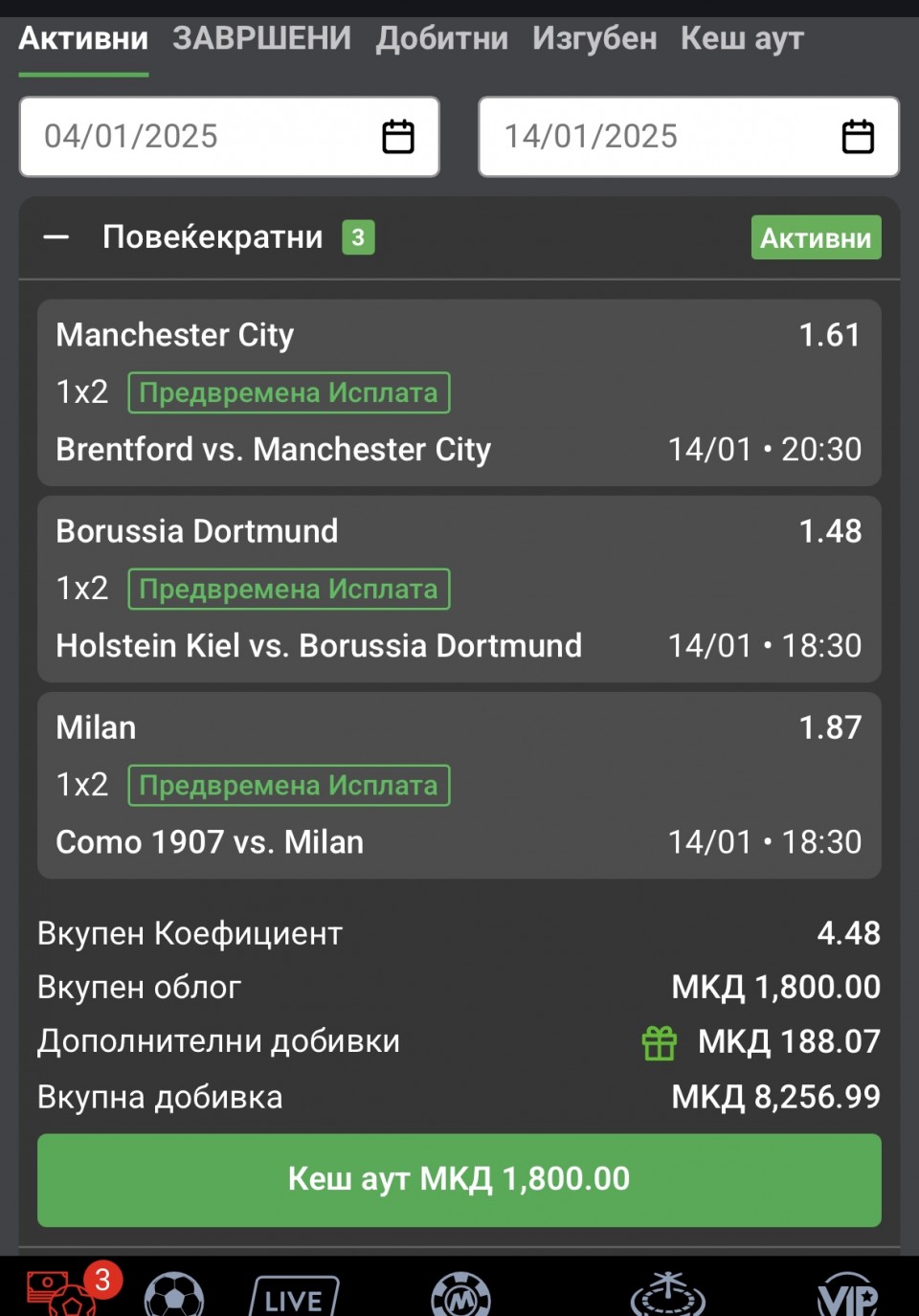This screenshot has height=1316, width=919.
Task: Open the roulette live casino section
Action: tap(667, 1296)
